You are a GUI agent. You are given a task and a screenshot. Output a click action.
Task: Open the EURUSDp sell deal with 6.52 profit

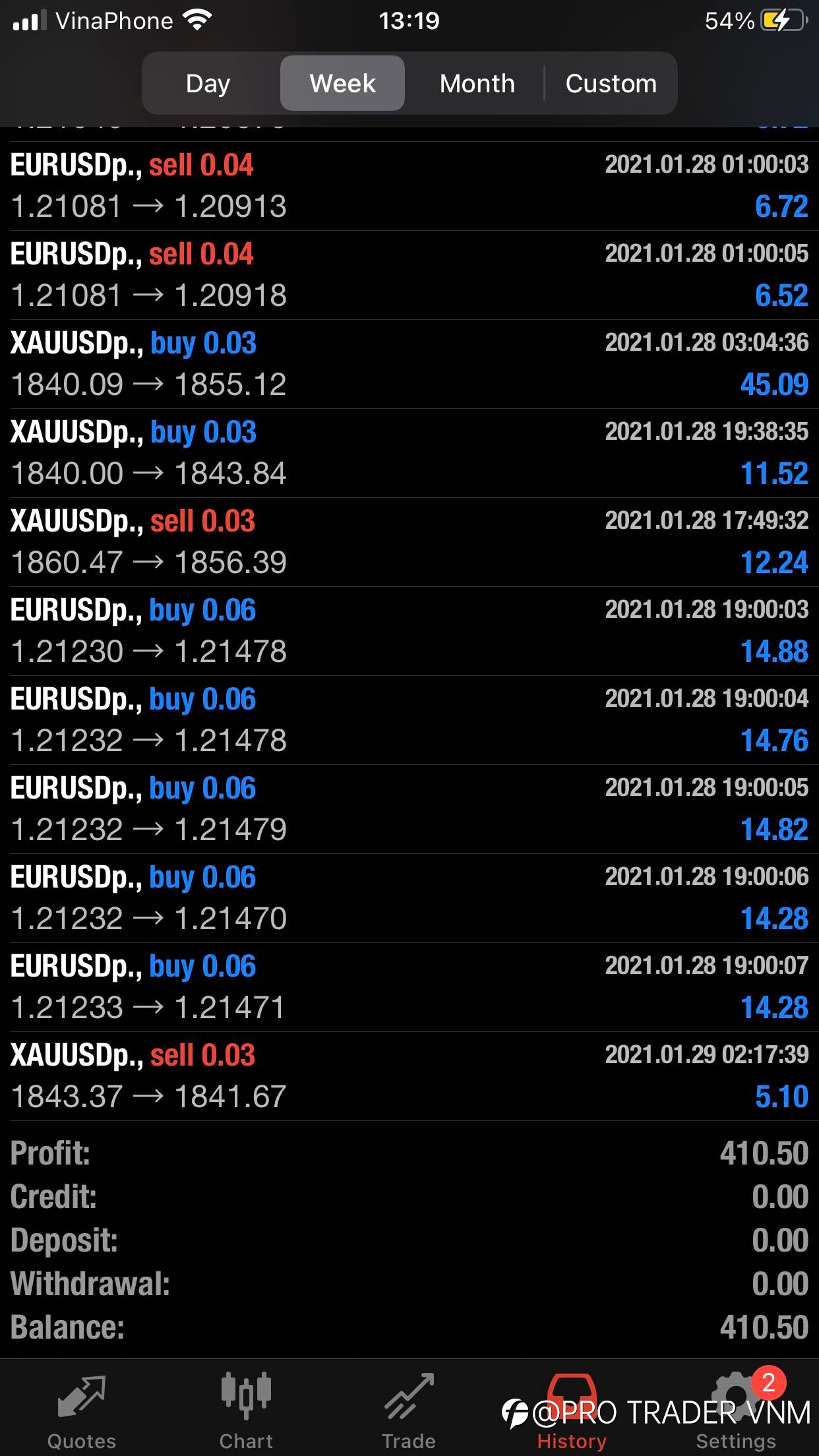(x=409, y=275)
